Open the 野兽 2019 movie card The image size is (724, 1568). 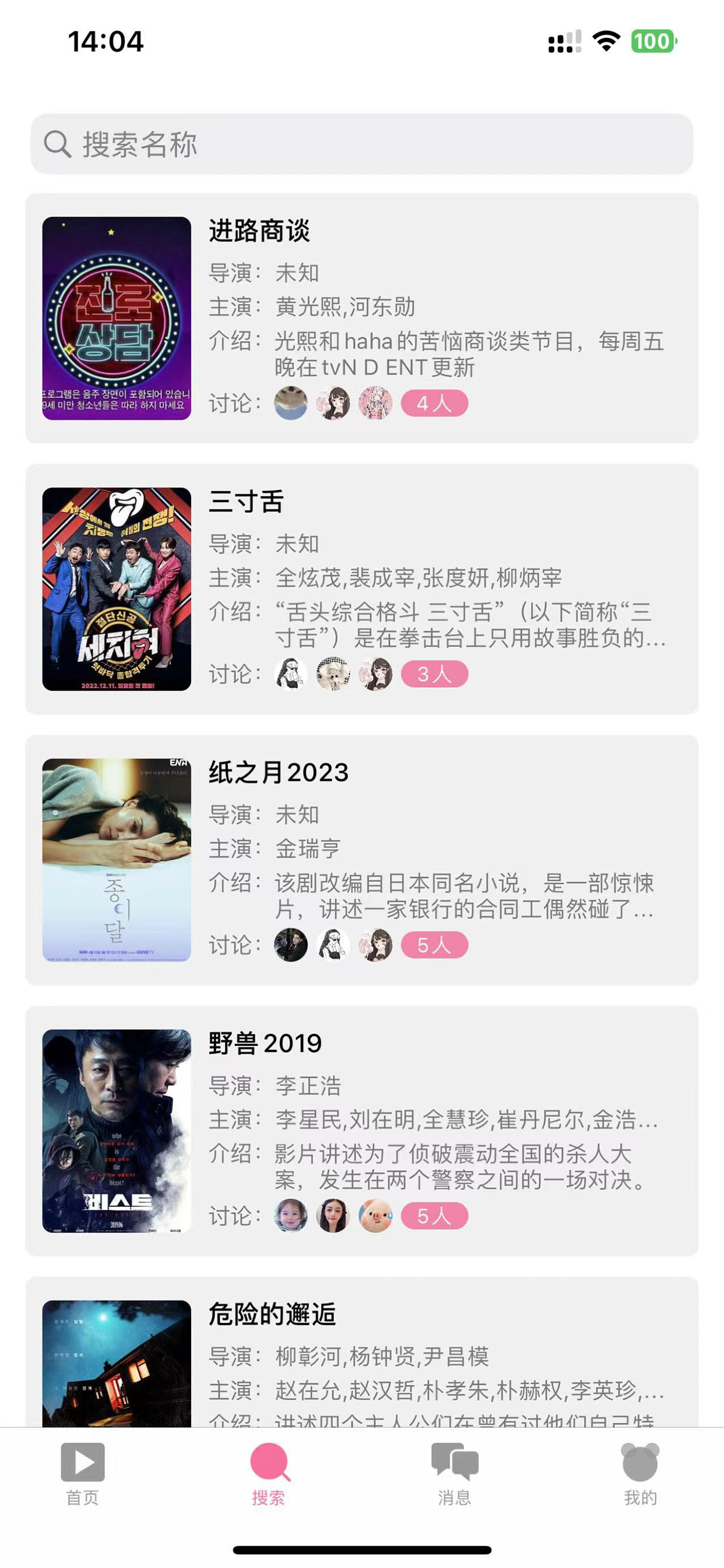pos(361,1131)
